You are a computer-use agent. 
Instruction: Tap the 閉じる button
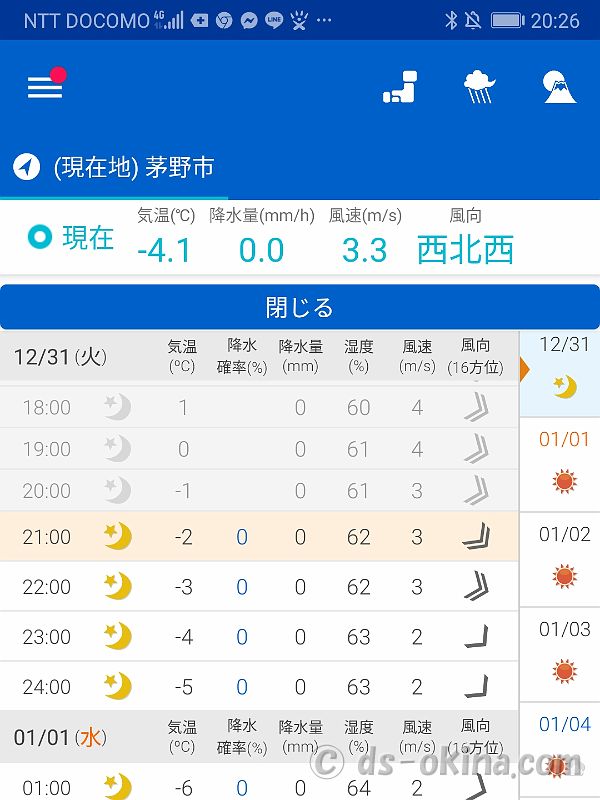pos(300,307)
